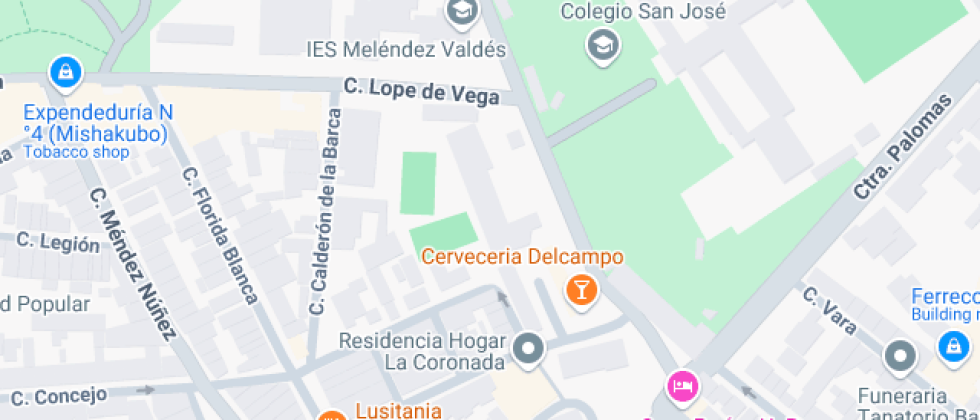Select the Residencia Hogar La Coronada pin

coord(529,349)
